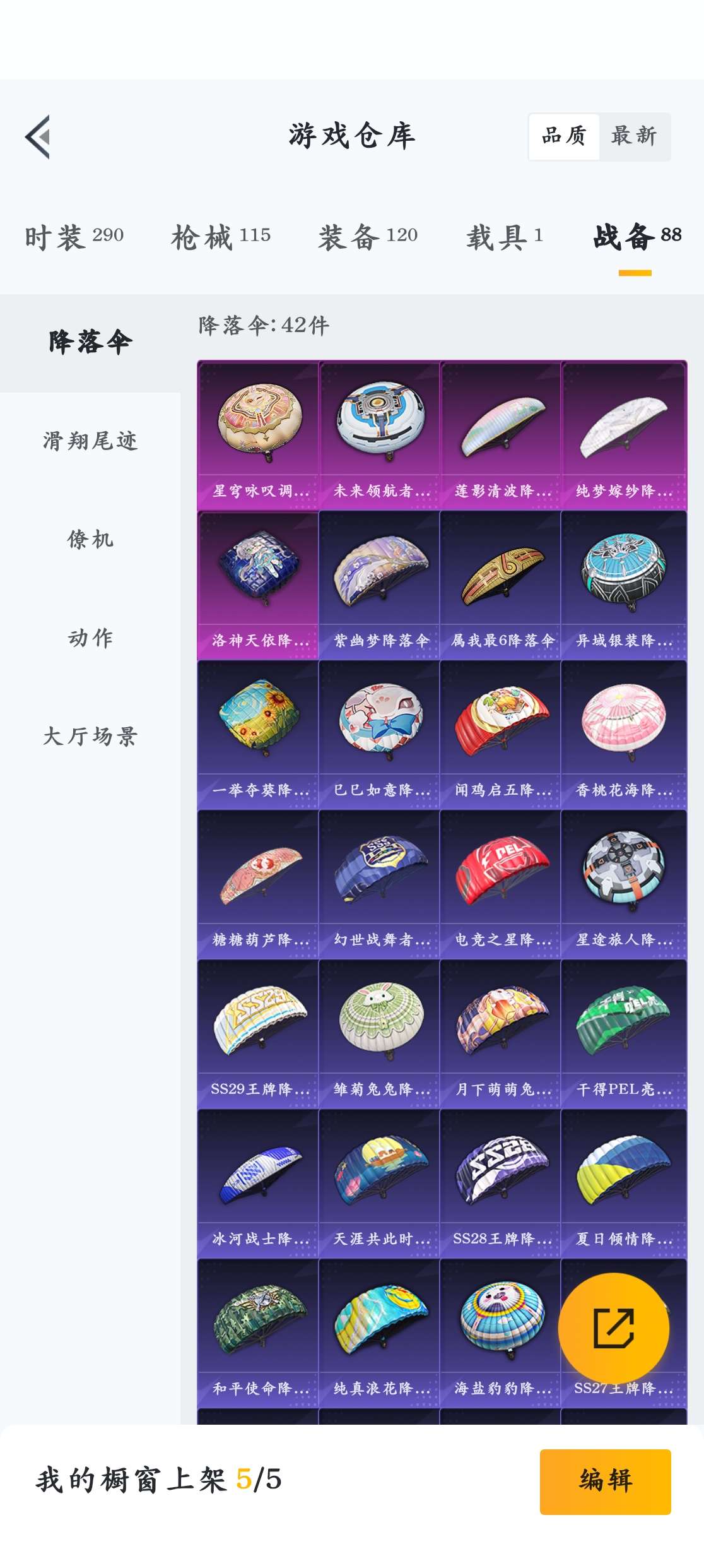The image size is (704, 1568).
Task: Sort items by 品质
Action: [x=564, y=136]
